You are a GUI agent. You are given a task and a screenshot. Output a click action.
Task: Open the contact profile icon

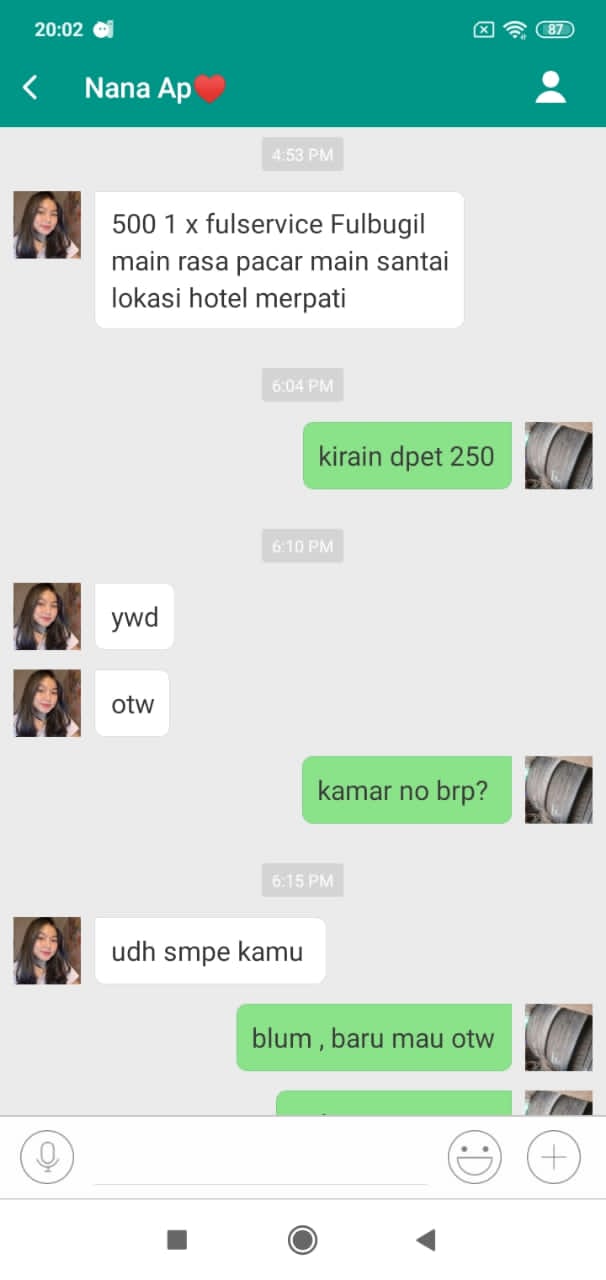tap(550, 88)
